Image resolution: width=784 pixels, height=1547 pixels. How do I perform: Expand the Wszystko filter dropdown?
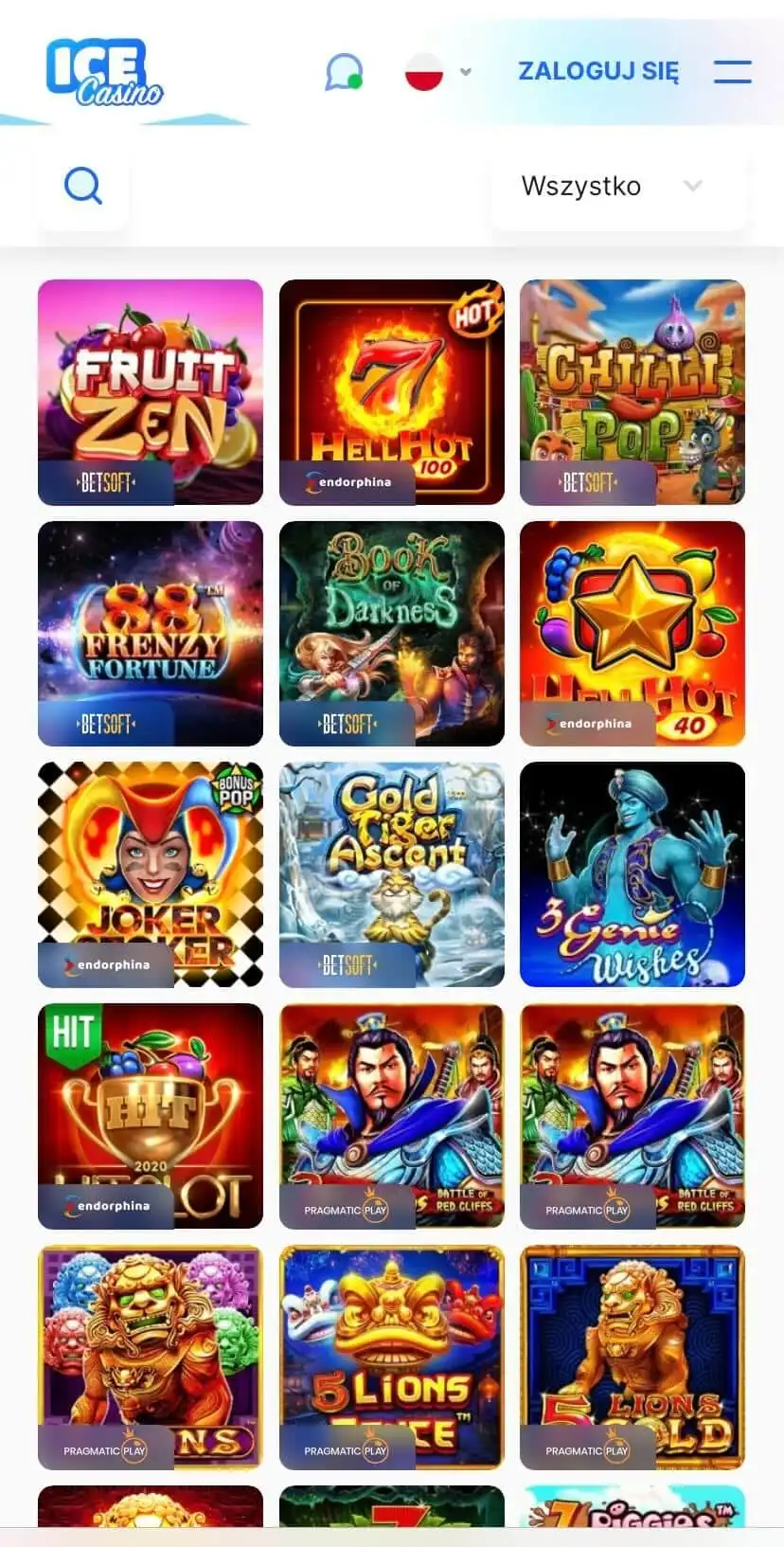pyautogui.click(x=618, y=186)
